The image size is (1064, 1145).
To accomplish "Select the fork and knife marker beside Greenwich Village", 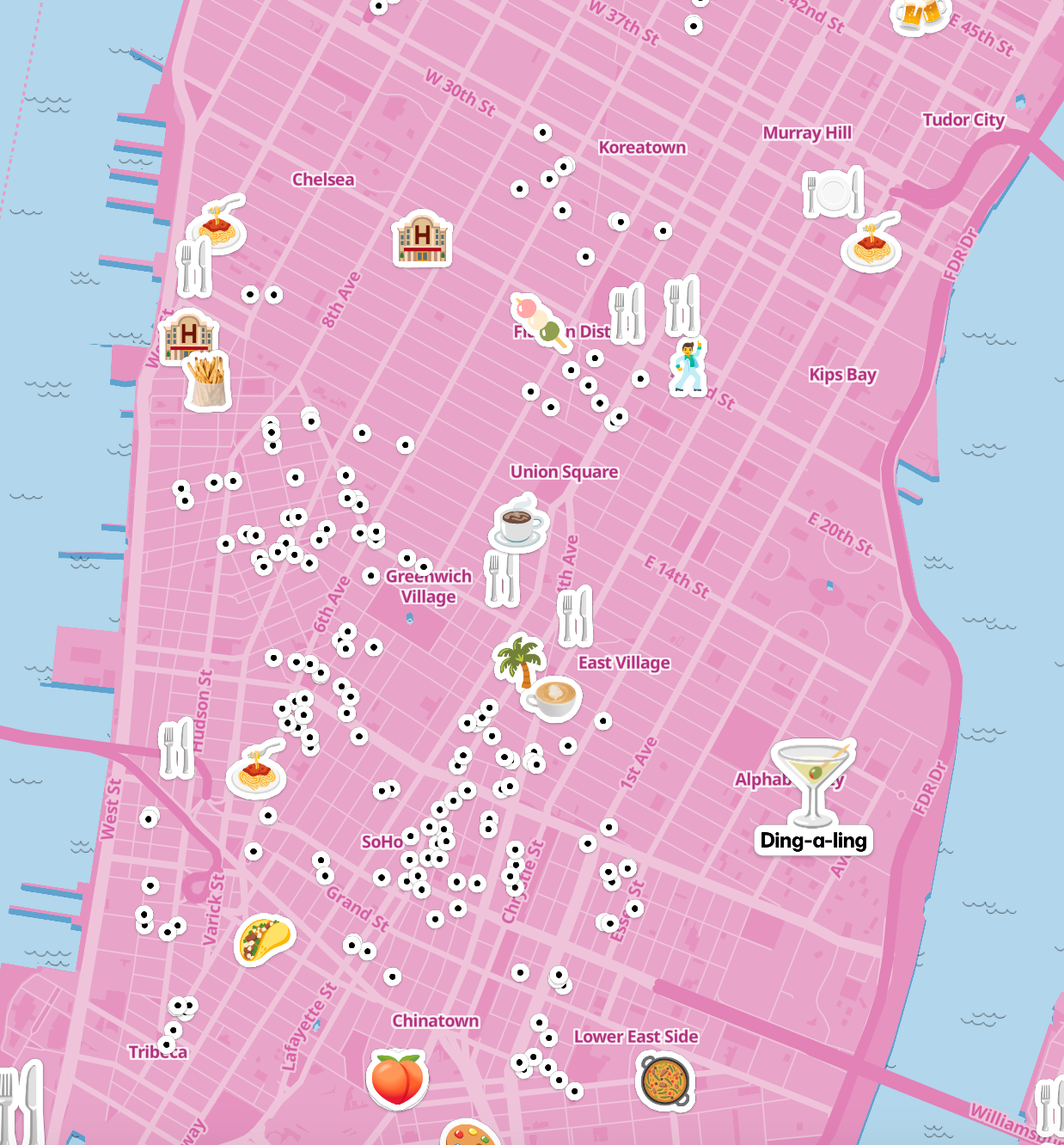I will (502, 578).
